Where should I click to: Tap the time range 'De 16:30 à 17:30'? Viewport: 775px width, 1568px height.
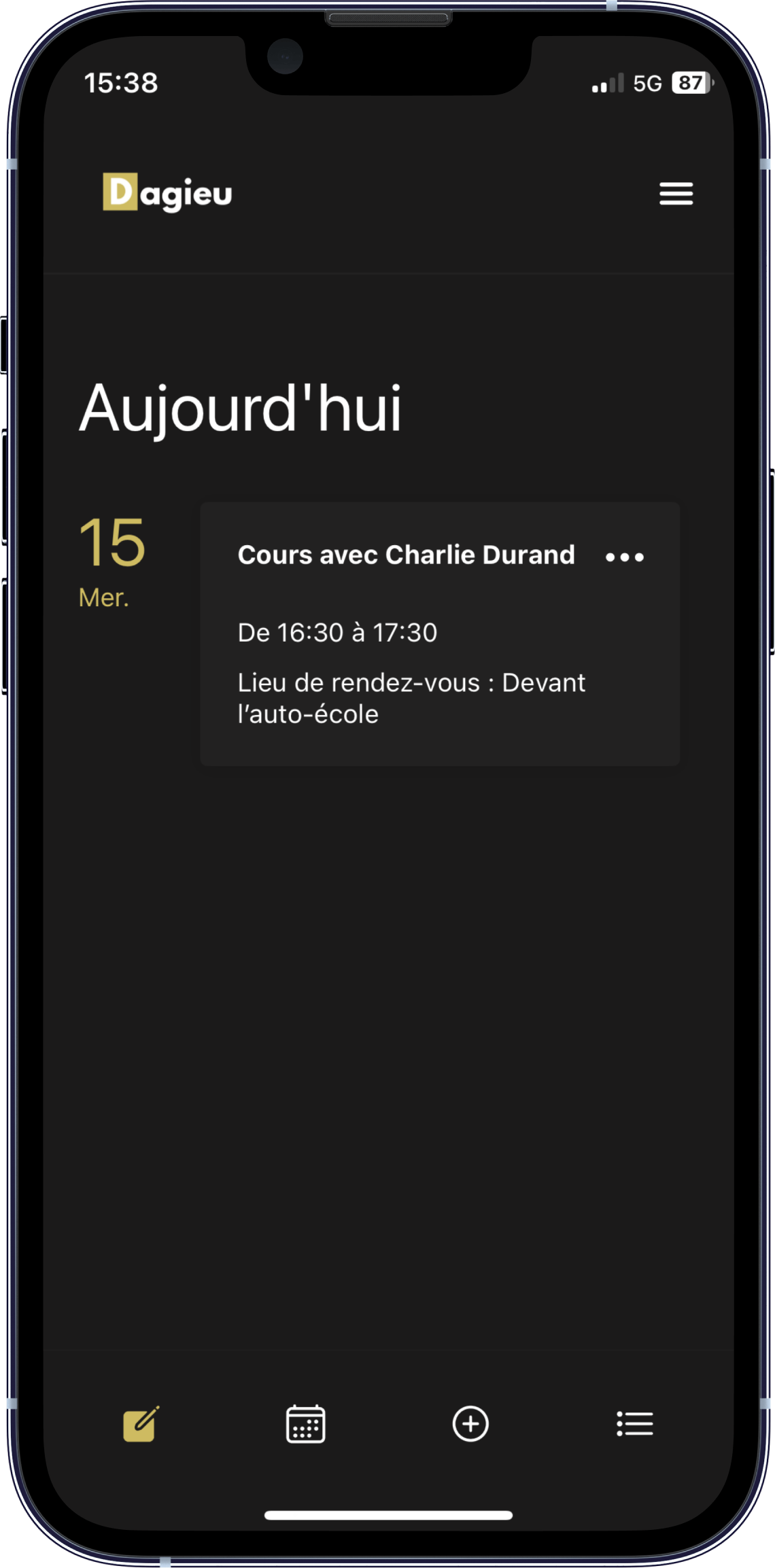click(338, 631)
